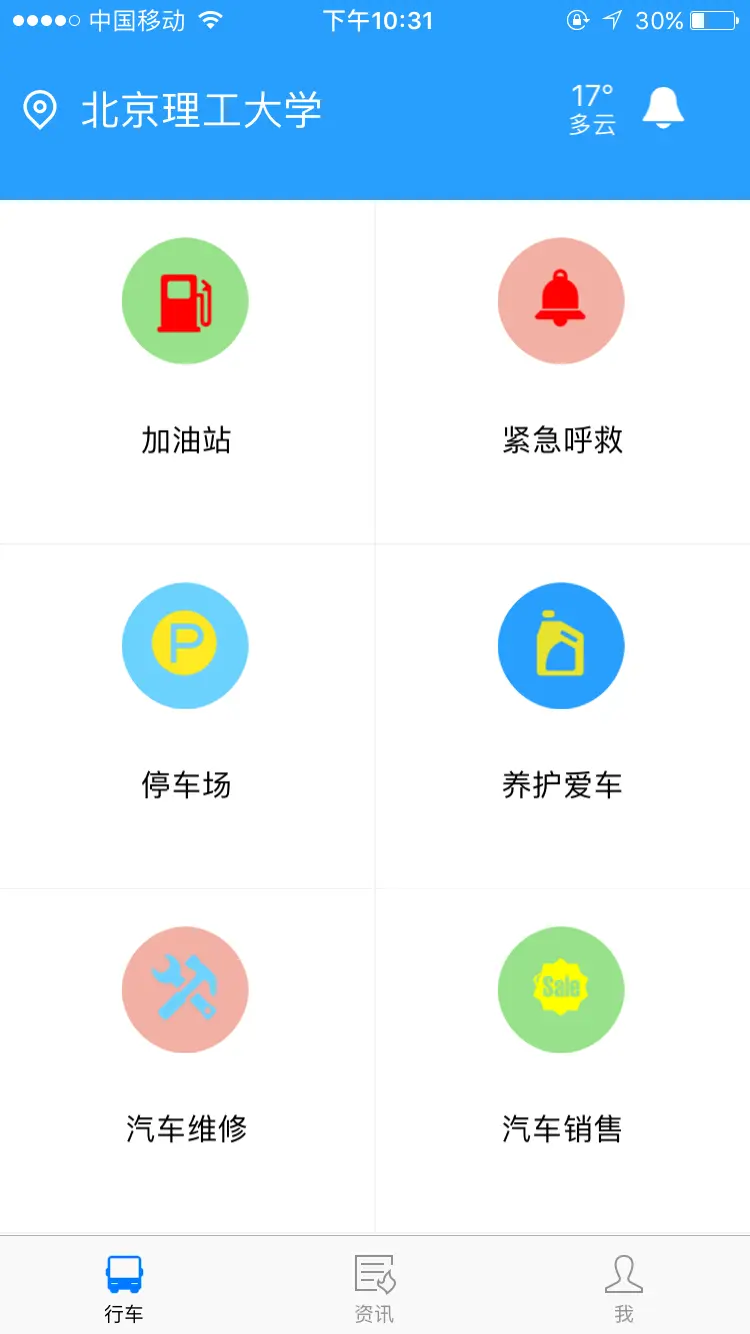Viewport: 750px width, 1334px height.
Task: Switch to the 行车 tab
Action: pos(124,1288)
